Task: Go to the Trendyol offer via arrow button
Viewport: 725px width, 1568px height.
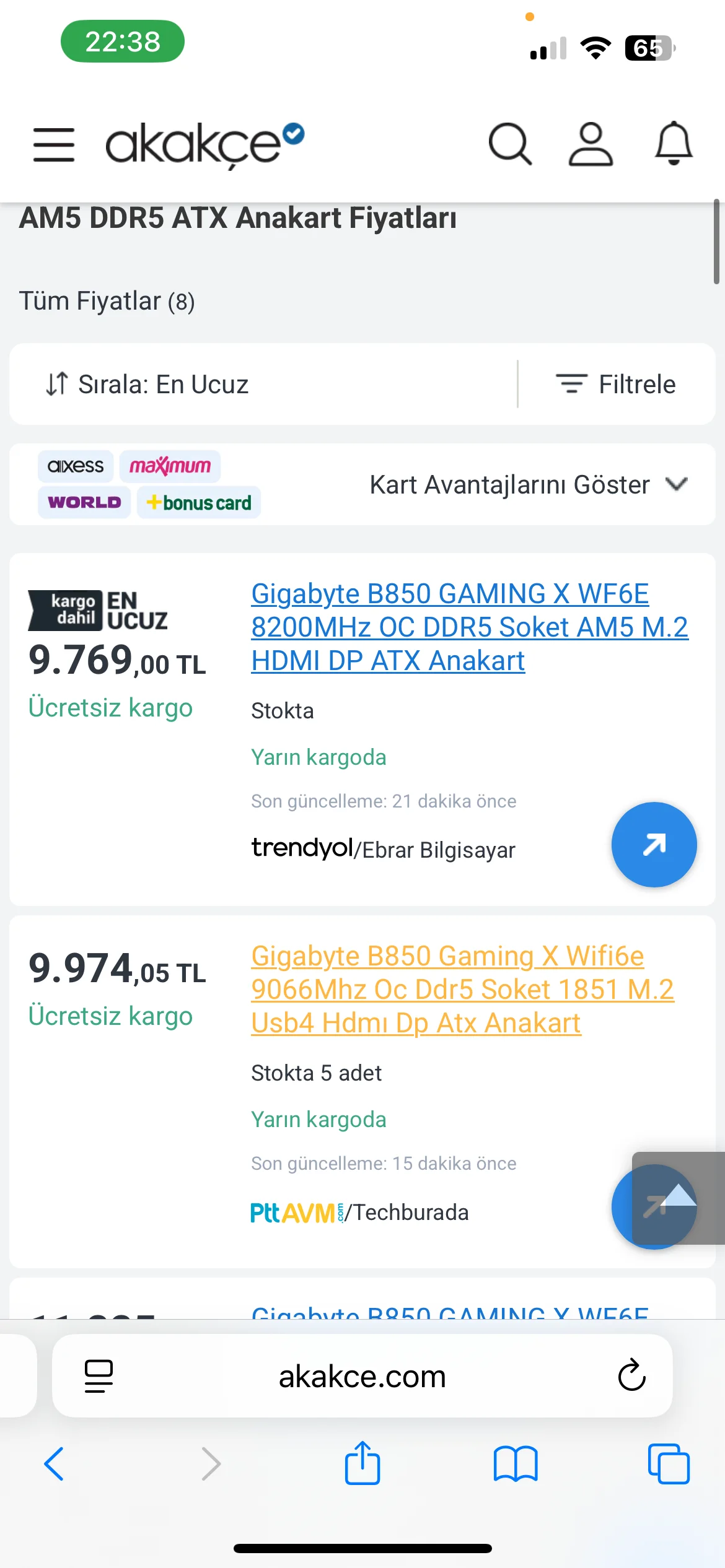Action: pyautogui.click(x=654, y=845)
